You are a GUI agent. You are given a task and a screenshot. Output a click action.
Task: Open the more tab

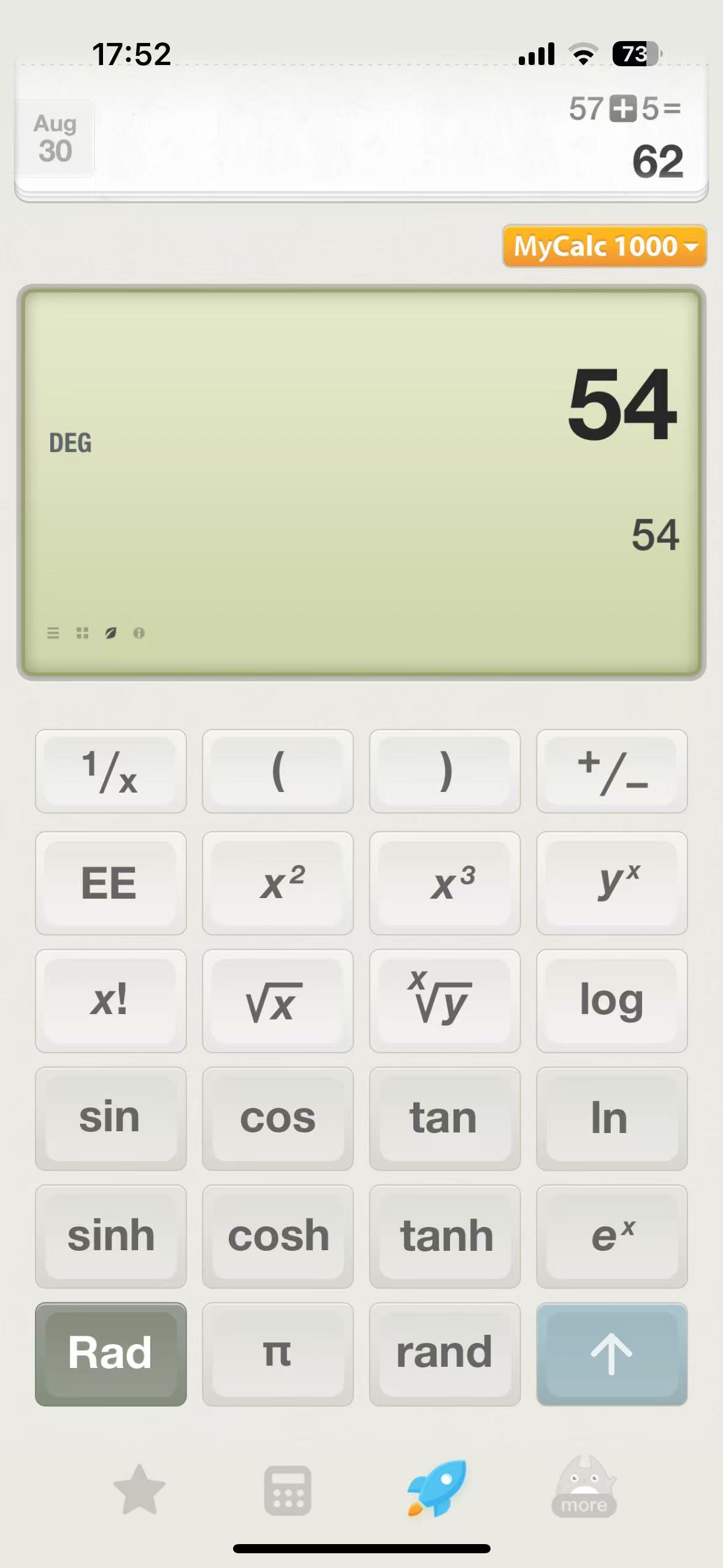[x=584, y=1489]
